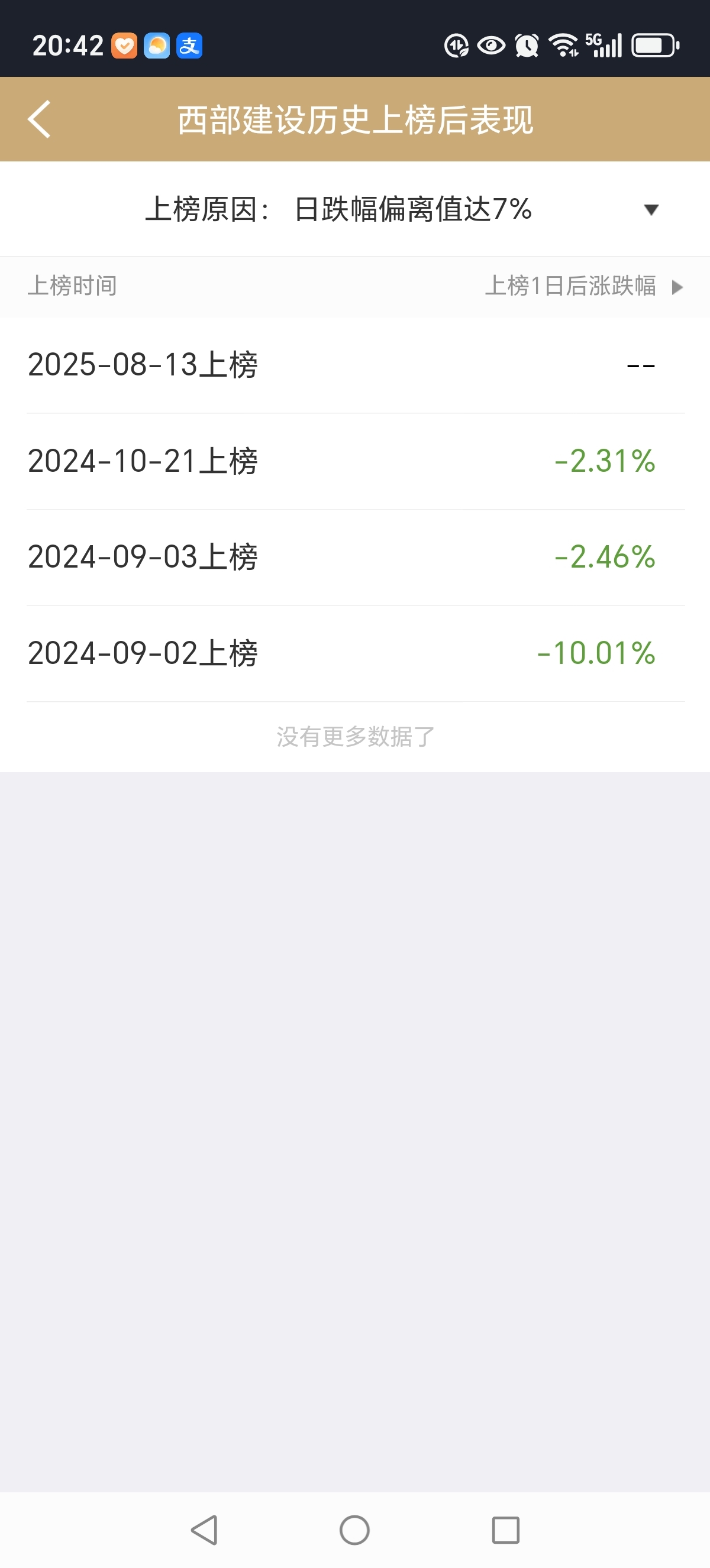Open the 2024-09-02上榜 record
This screenshot has height=1568, width=710.
[x=355, y=654]
